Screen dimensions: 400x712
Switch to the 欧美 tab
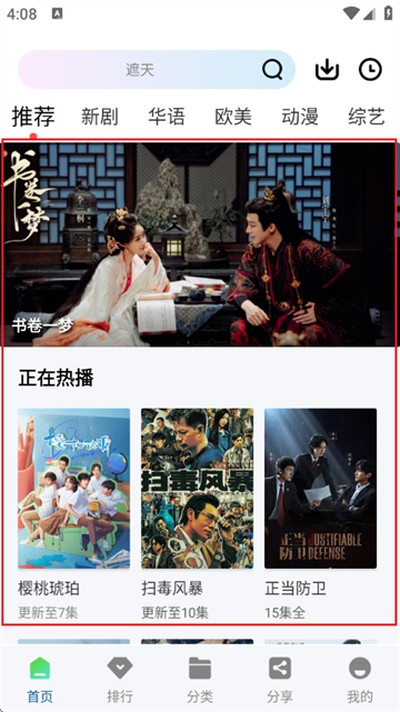(233, 117)
